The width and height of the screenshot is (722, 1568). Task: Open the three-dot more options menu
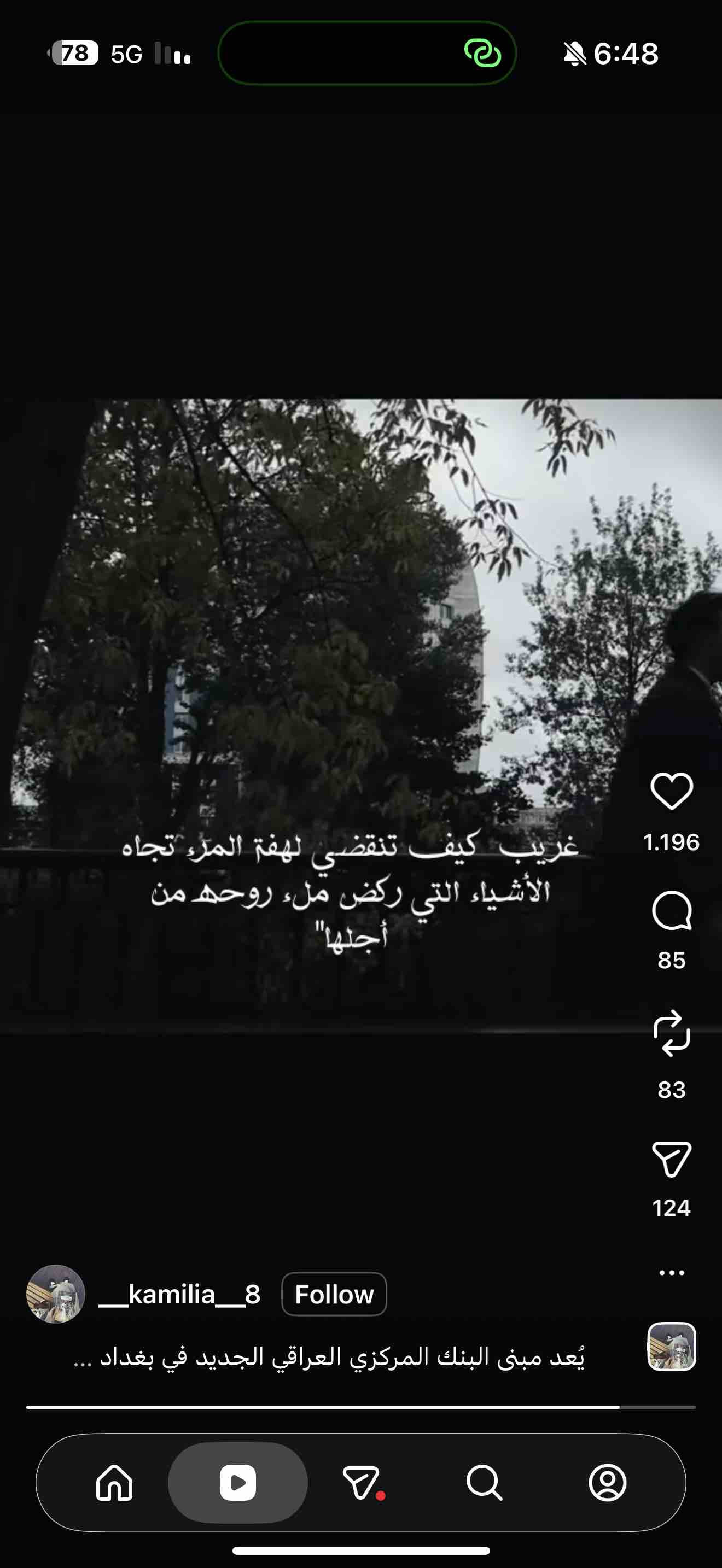click(672, 1272)
